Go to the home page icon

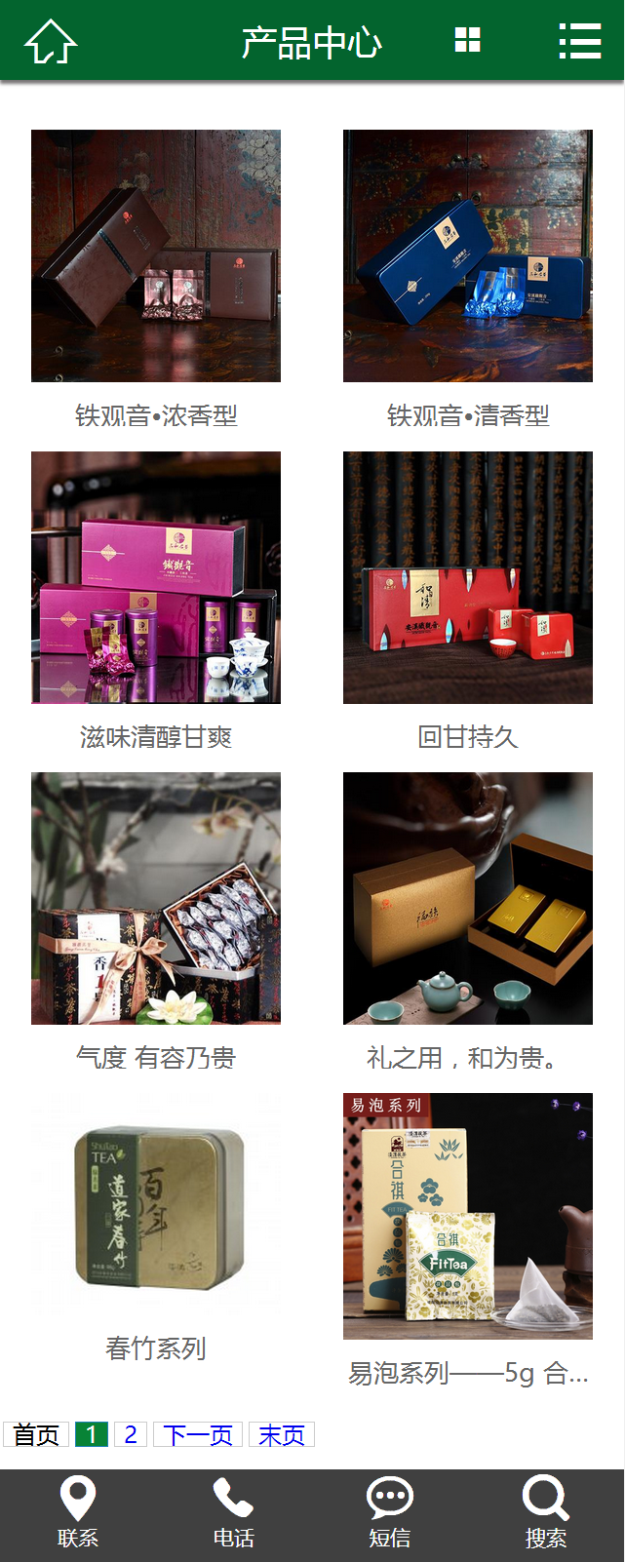[x=51, y=42]
